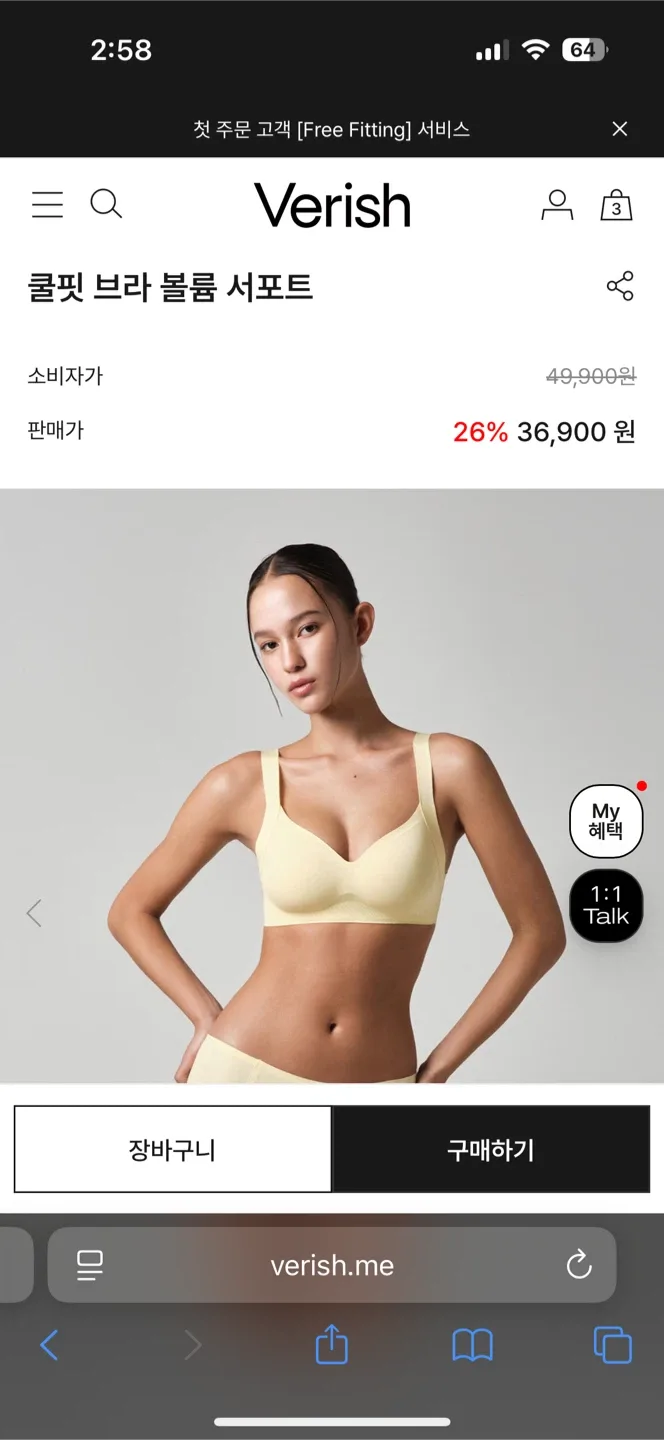
Task: Reload the page
Action: point(579,1265)
